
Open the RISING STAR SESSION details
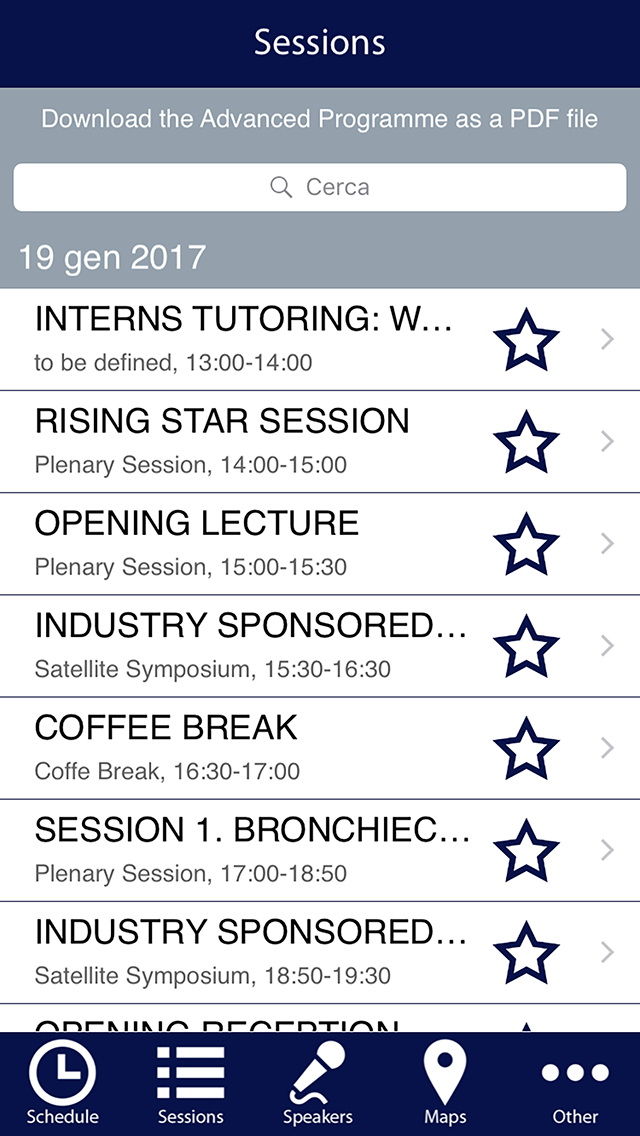coord(320,441)
